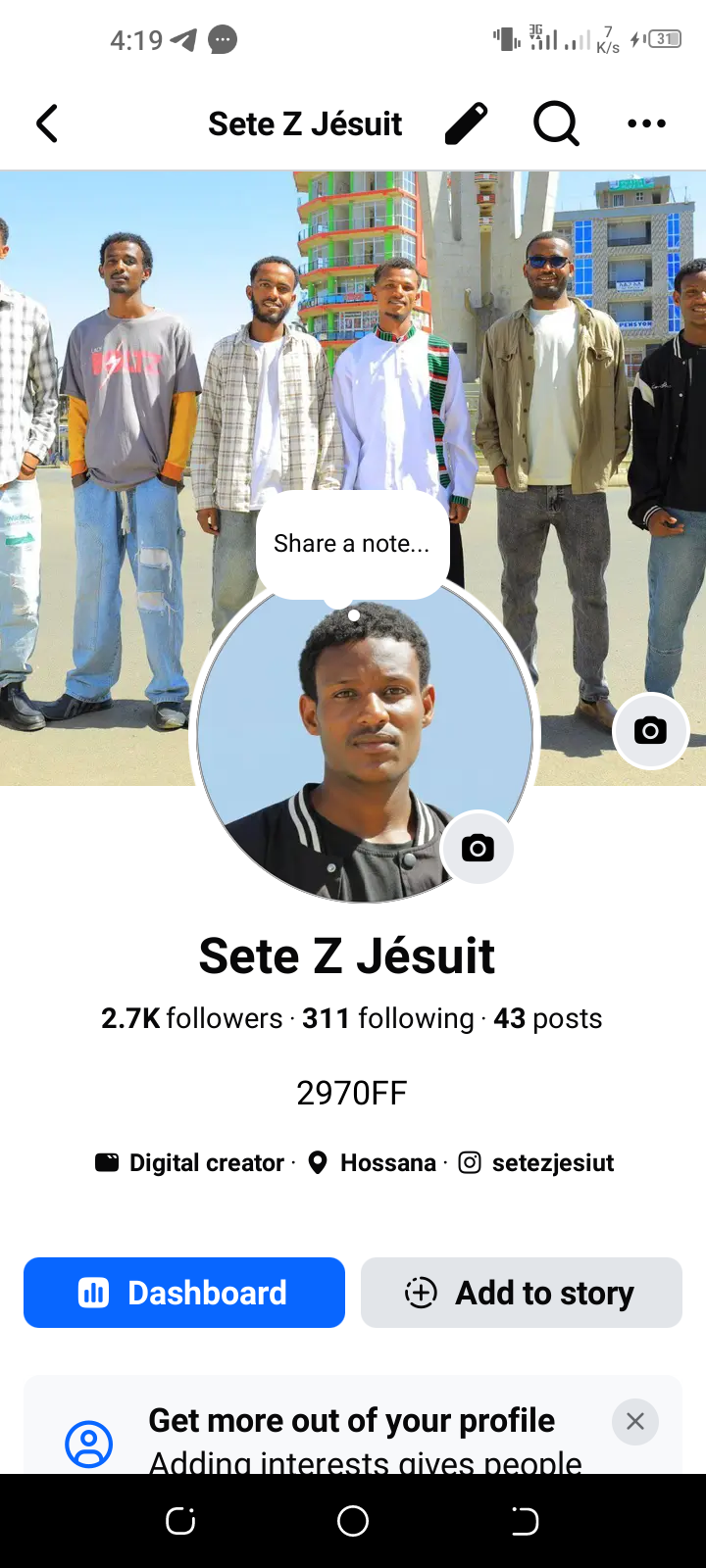The height and width of the screenshot is (1568, 706).
Task: Open the system recent apps button
Action: pyautogui.click(x=180, y=1521)
